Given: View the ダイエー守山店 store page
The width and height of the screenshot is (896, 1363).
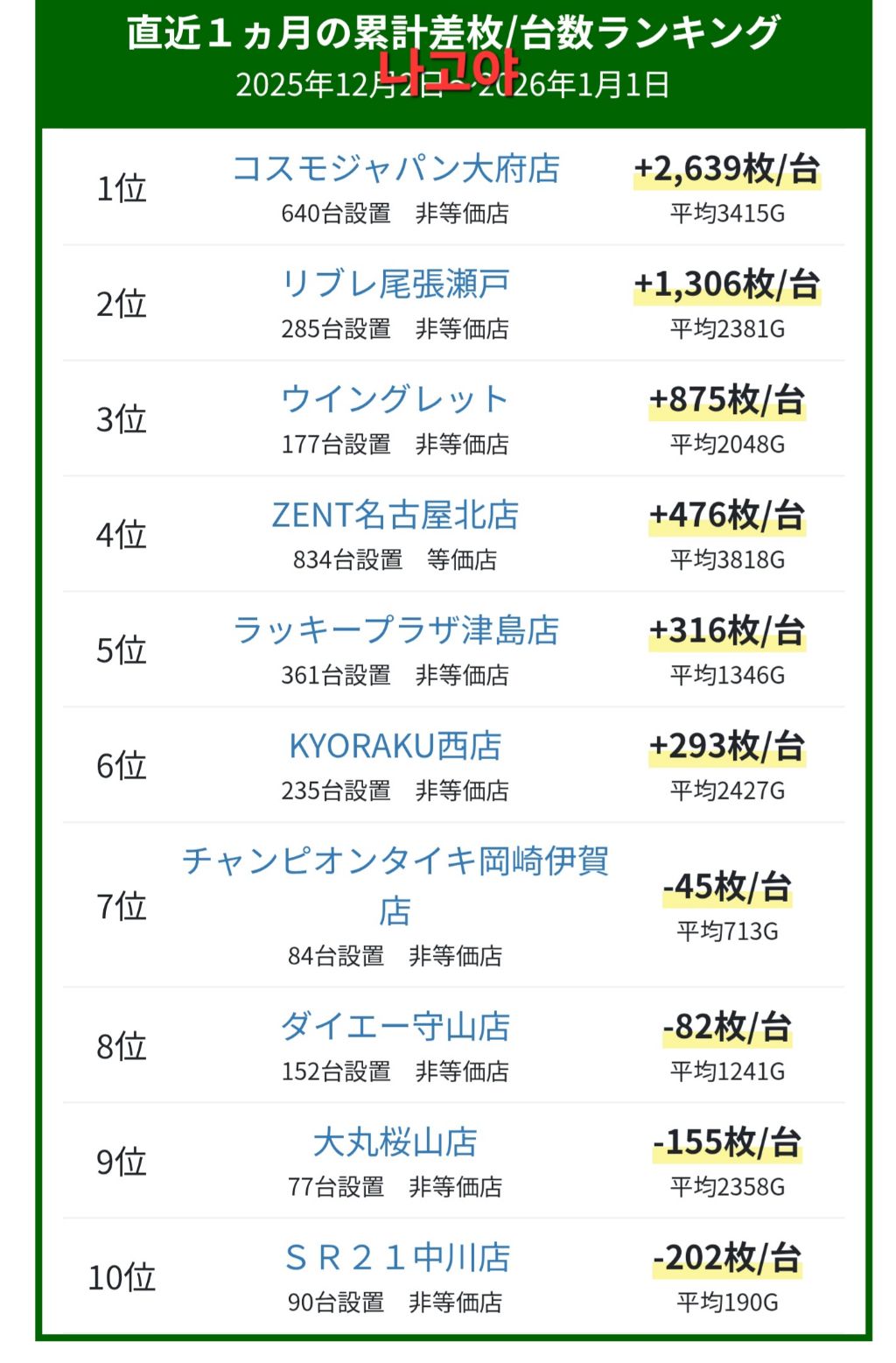Looking at the screenshot, I should click(x=395, y=1027).
